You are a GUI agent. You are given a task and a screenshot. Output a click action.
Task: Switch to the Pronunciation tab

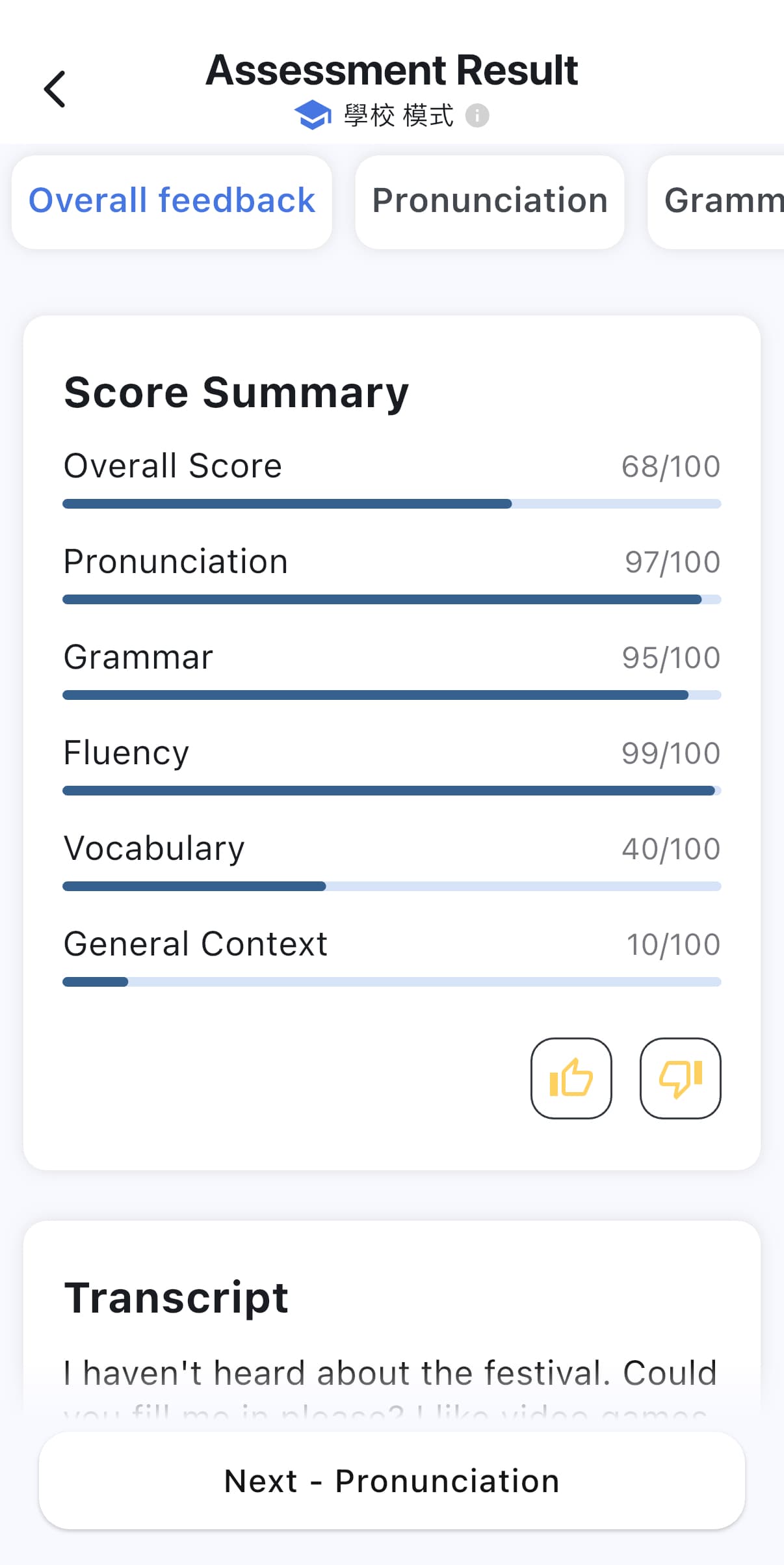489,200
